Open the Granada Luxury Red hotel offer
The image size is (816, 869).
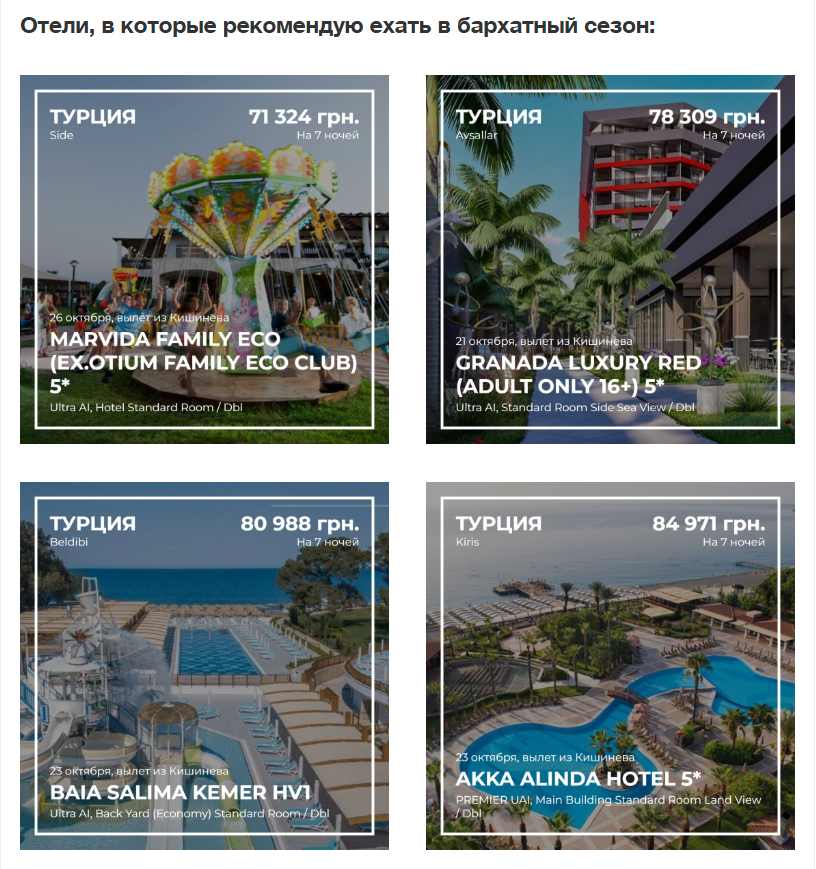click(x=610, y=260)
